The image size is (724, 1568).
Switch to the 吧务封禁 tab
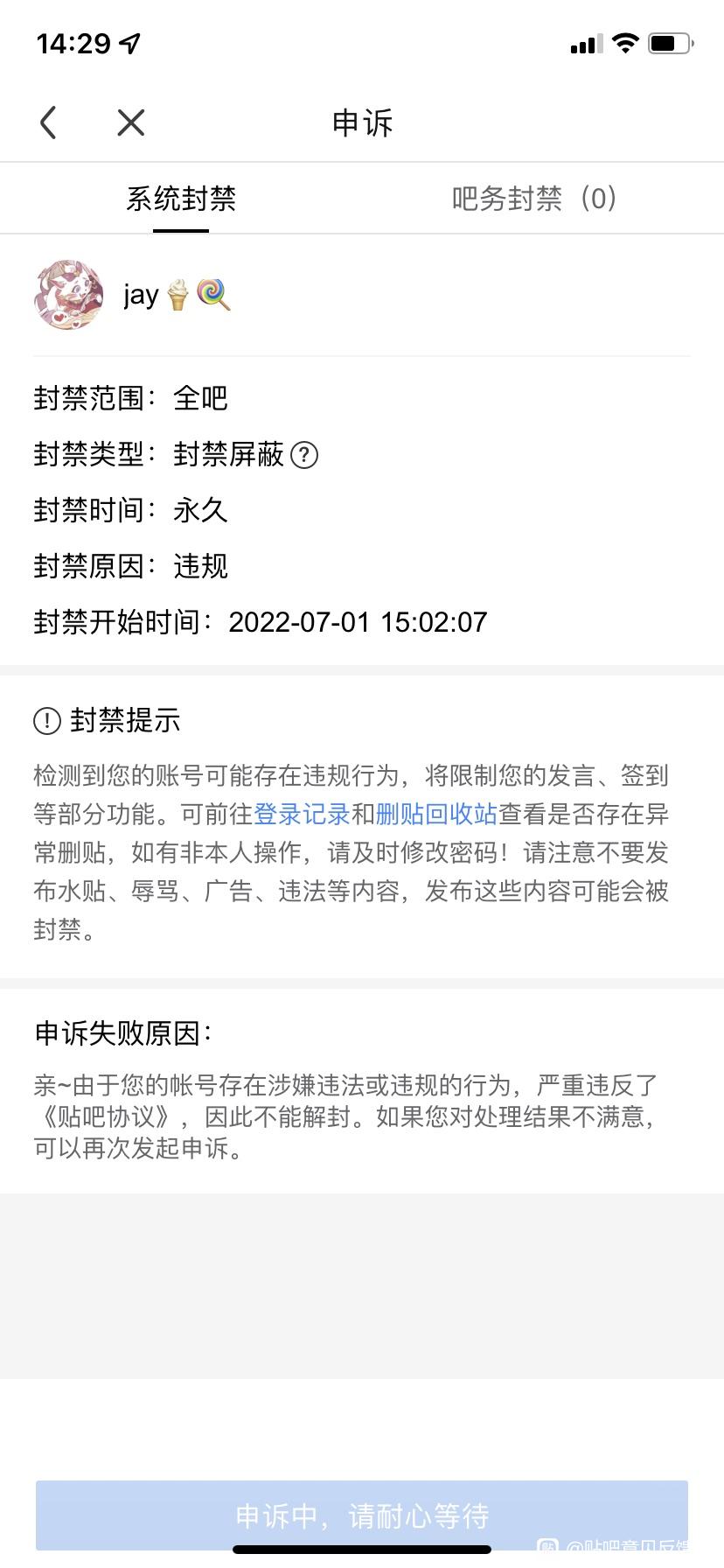(x=534, y=199)
